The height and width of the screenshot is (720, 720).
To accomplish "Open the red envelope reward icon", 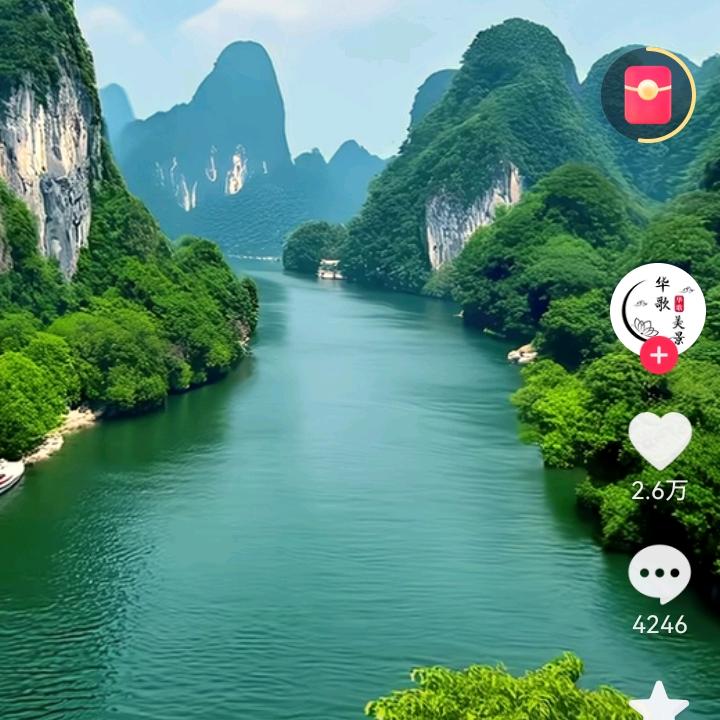I will tap(648, 96).
